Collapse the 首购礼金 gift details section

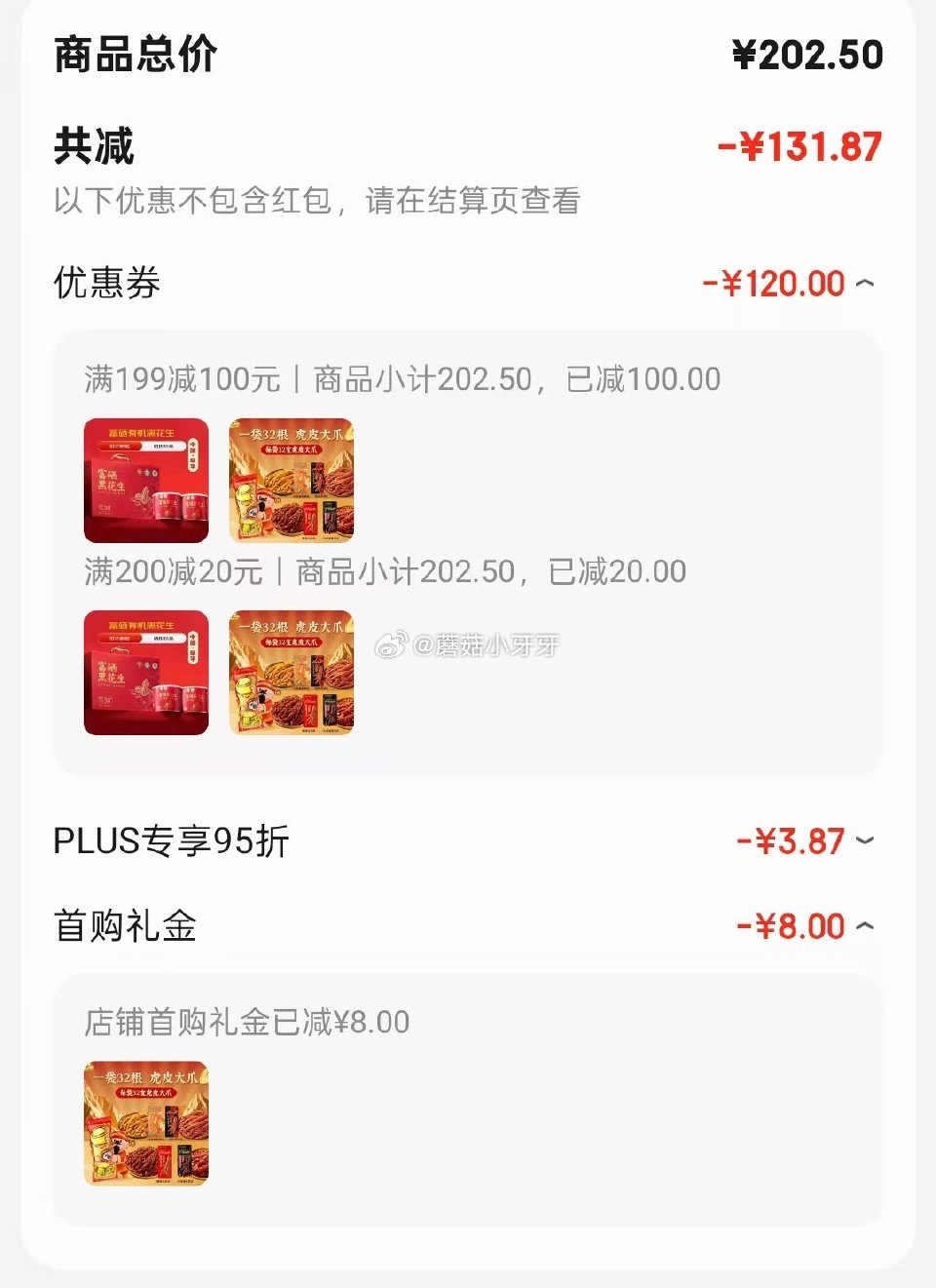click(862, 926)
